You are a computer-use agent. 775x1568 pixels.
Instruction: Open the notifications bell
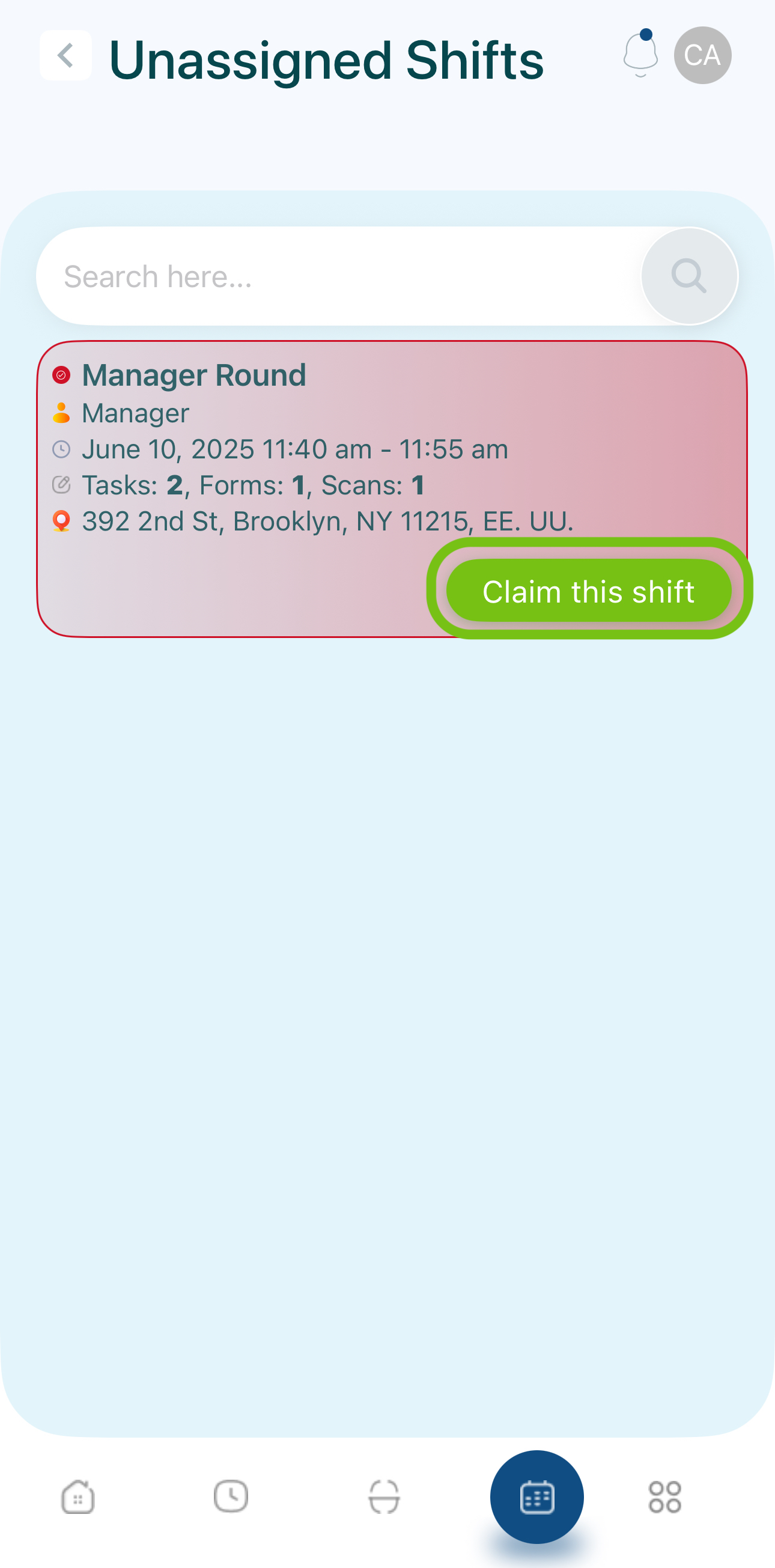coord(640,54)
